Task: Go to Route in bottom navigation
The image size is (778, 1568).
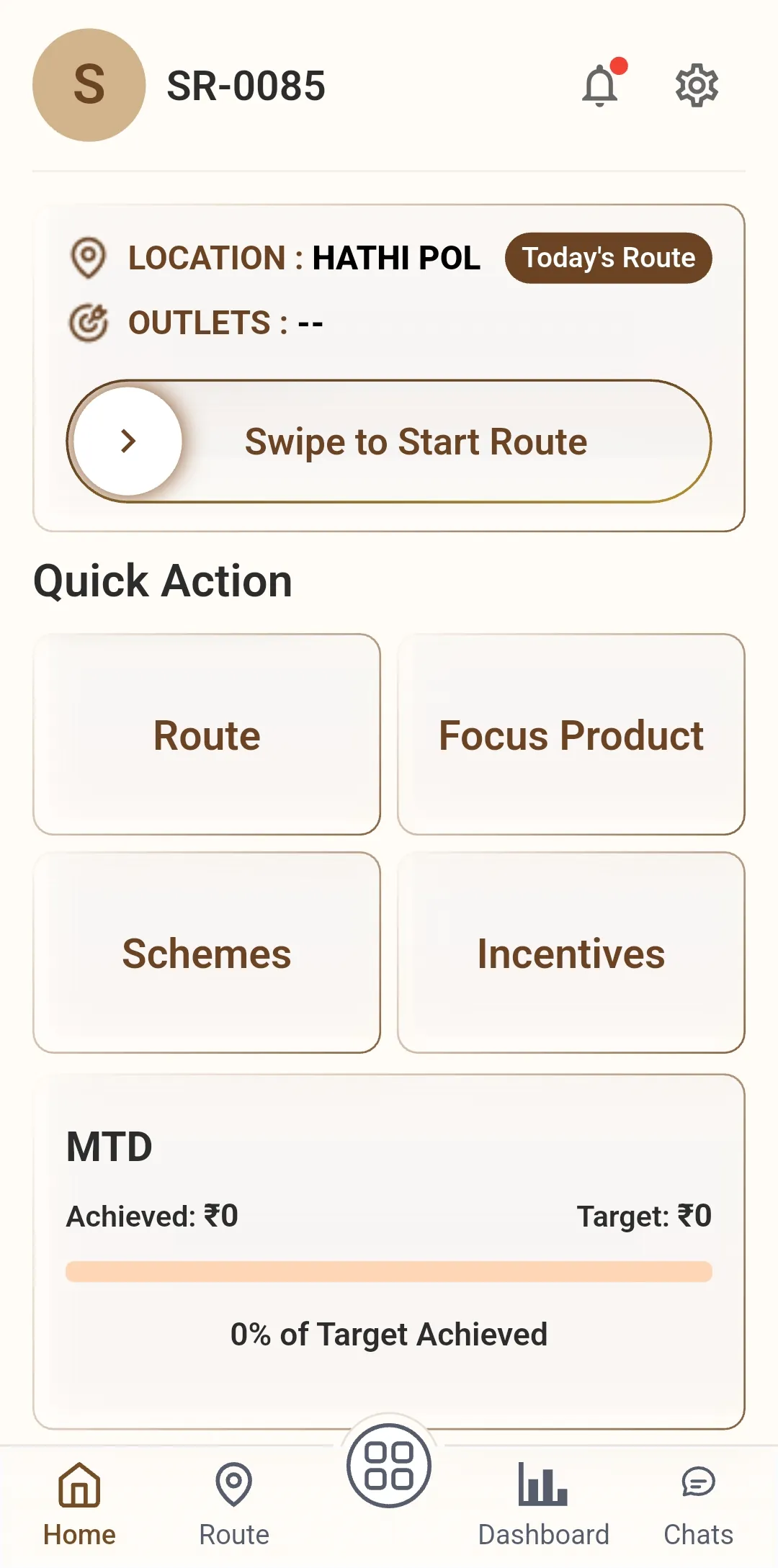Action: tap(234, 1504)
